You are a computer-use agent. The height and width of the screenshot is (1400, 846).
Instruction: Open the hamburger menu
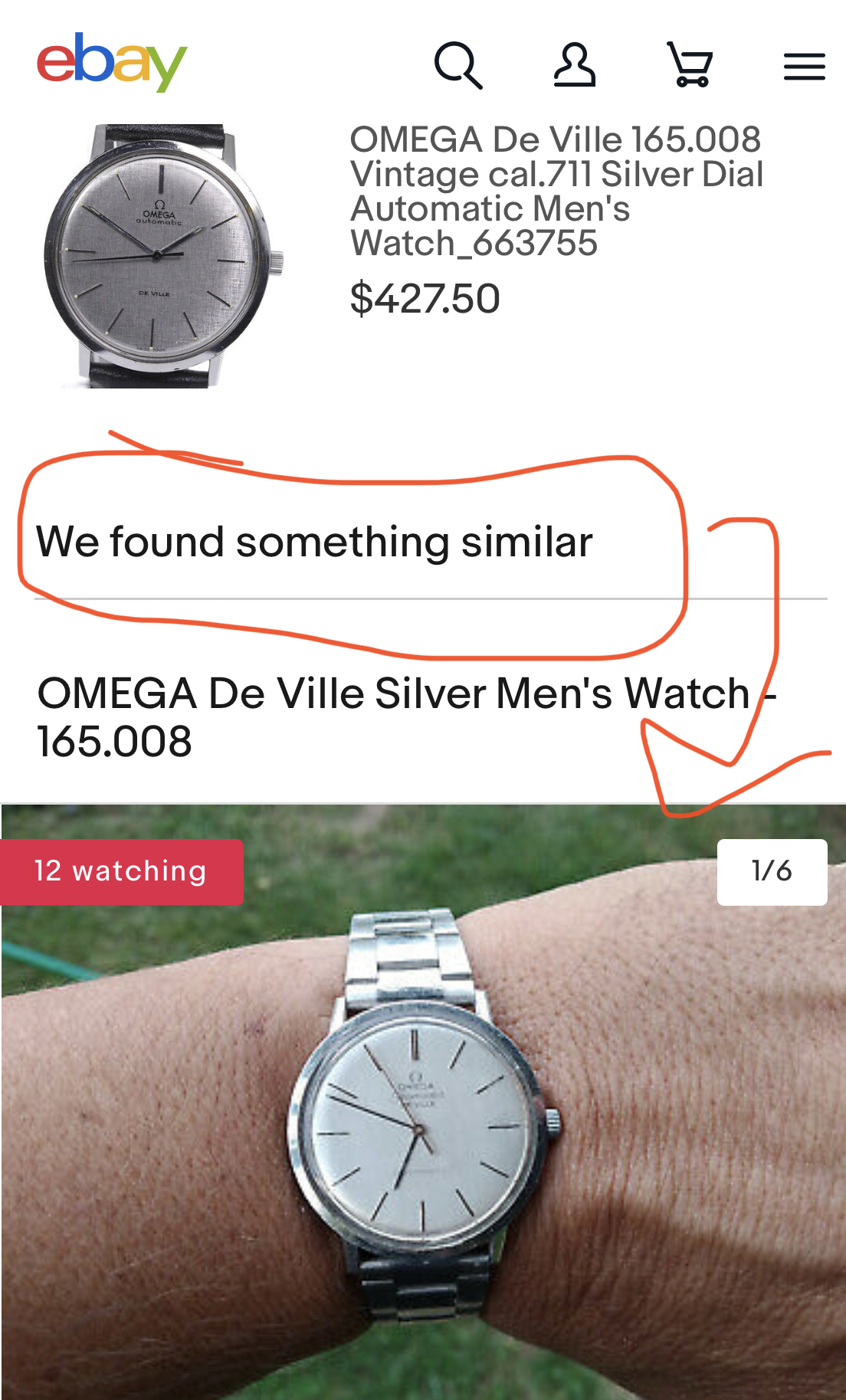(804, 67)
